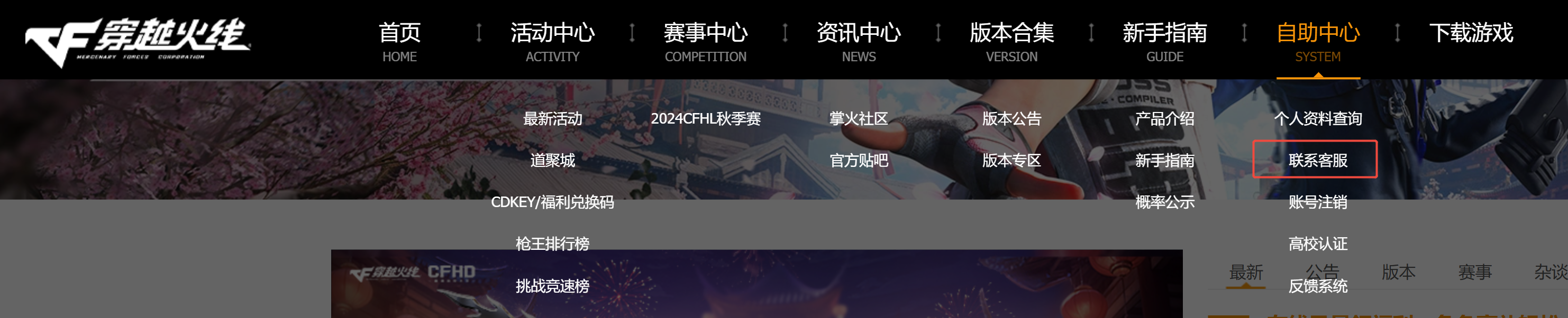This screenshot has height=318, width=1568.
Task: Open 概率公示 probability disclosure
Action: coord(1164,202)
